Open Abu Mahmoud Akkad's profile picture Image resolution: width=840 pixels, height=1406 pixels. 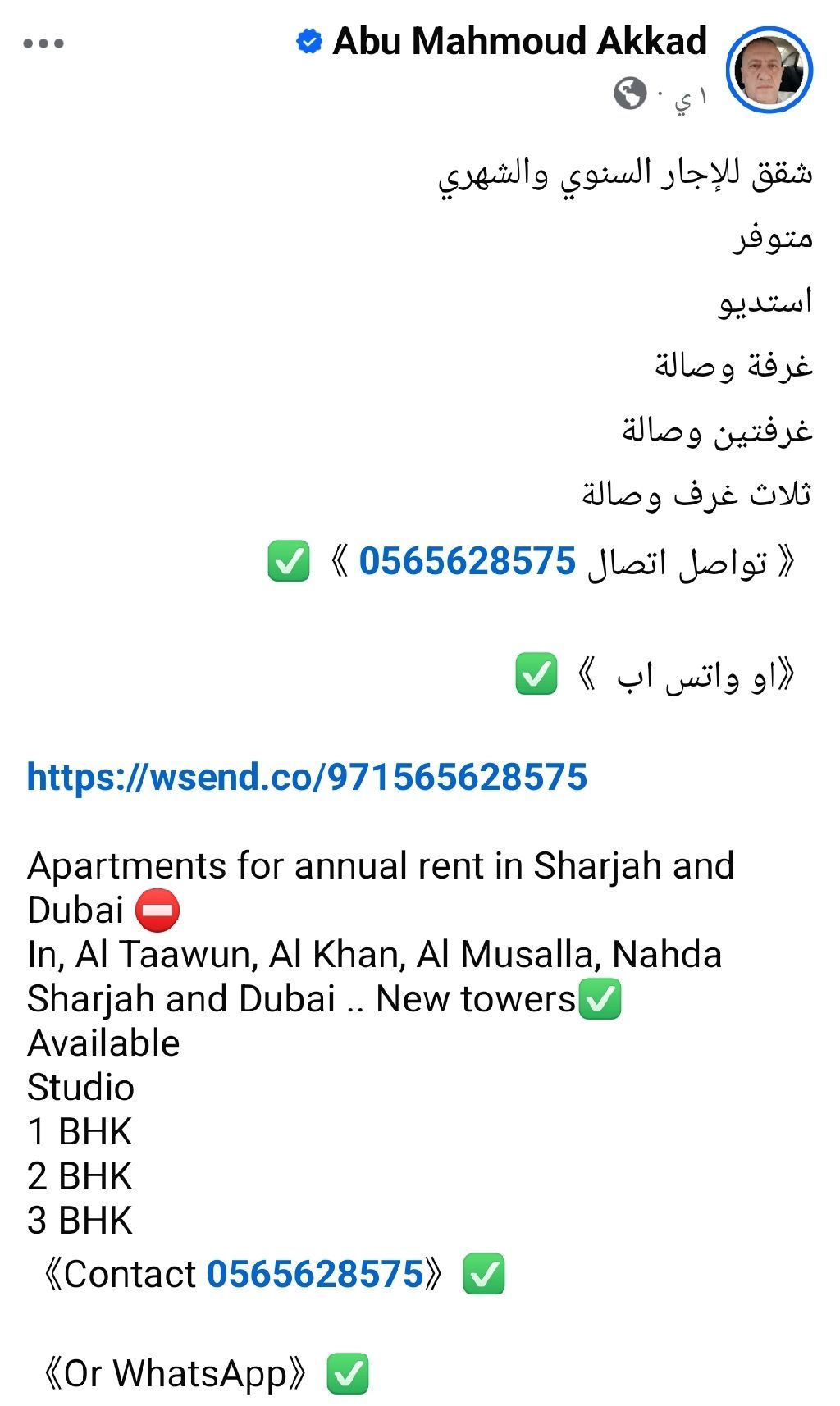click(x=769, y=70)
